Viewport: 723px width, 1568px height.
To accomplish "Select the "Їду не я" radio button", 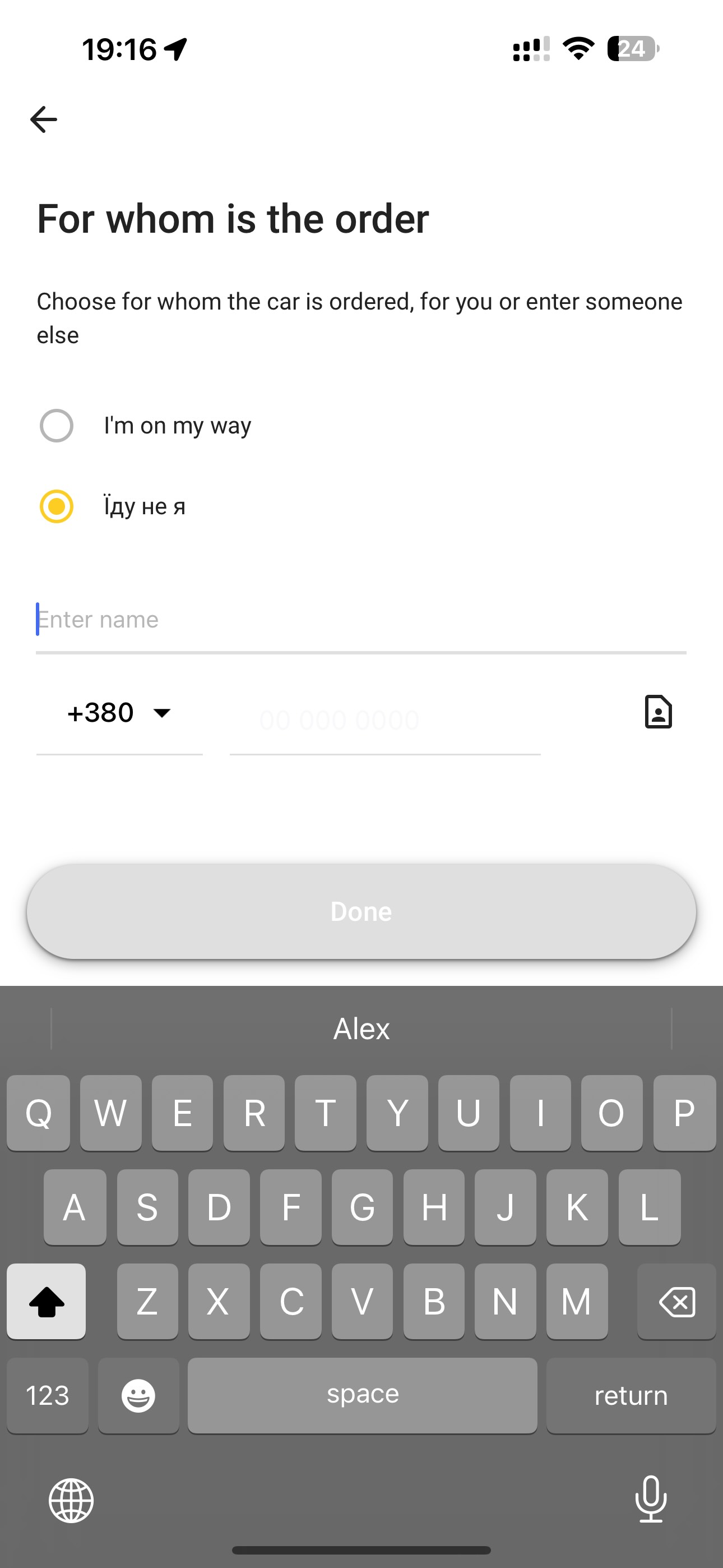I will pyautogui.click(x=57, y=506).
